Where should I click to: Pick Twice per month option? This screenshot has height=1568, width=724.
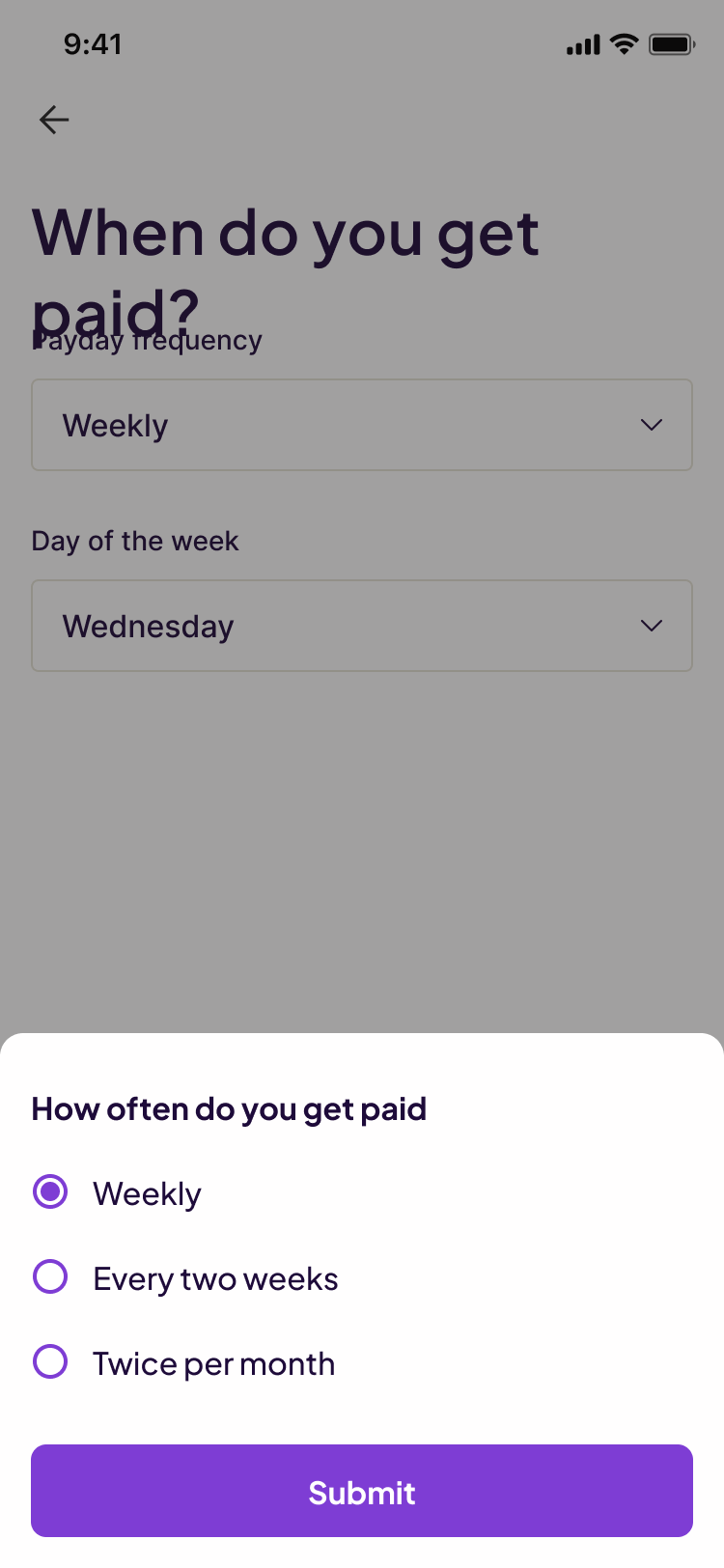coord(50,1362)
